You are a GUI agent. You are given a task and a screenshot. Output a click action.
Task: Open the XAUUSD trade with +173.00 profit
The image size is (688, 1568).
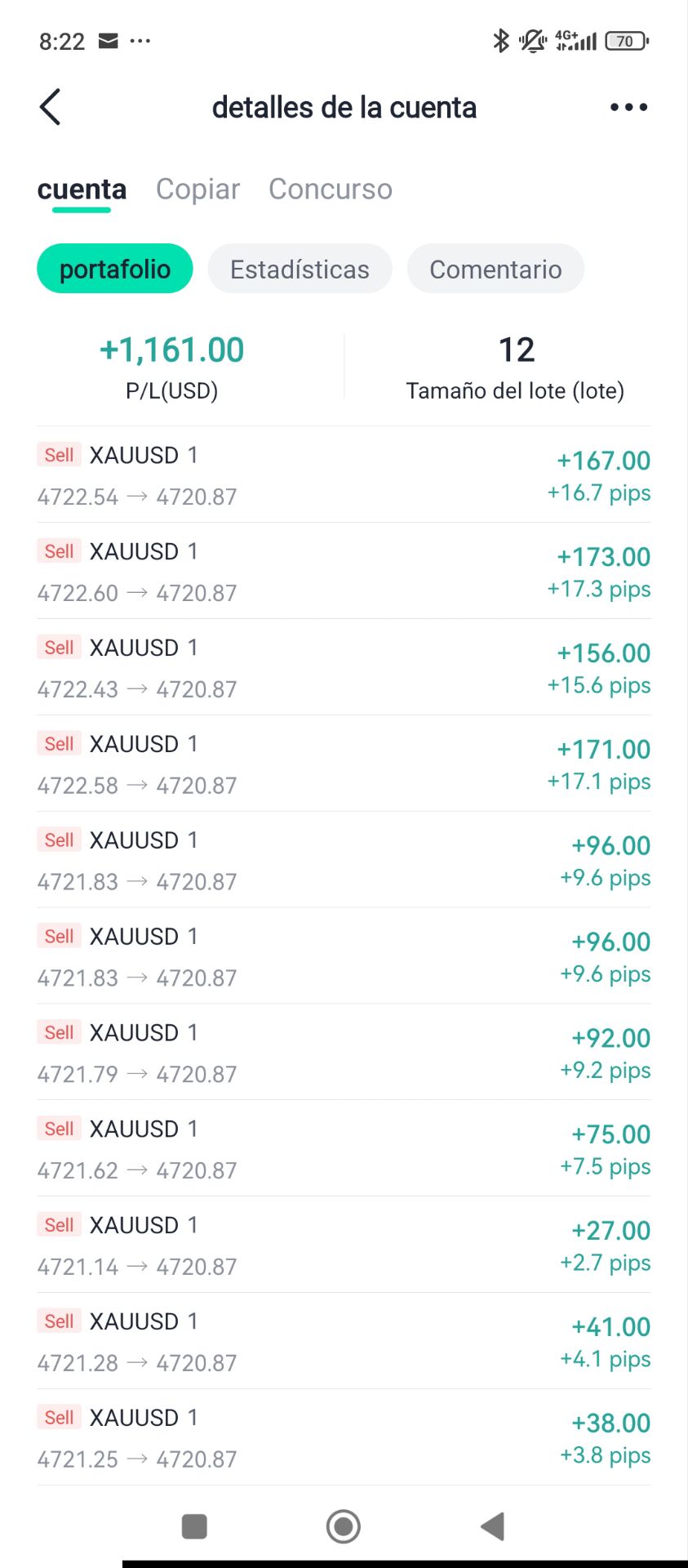tap(344, 572)
